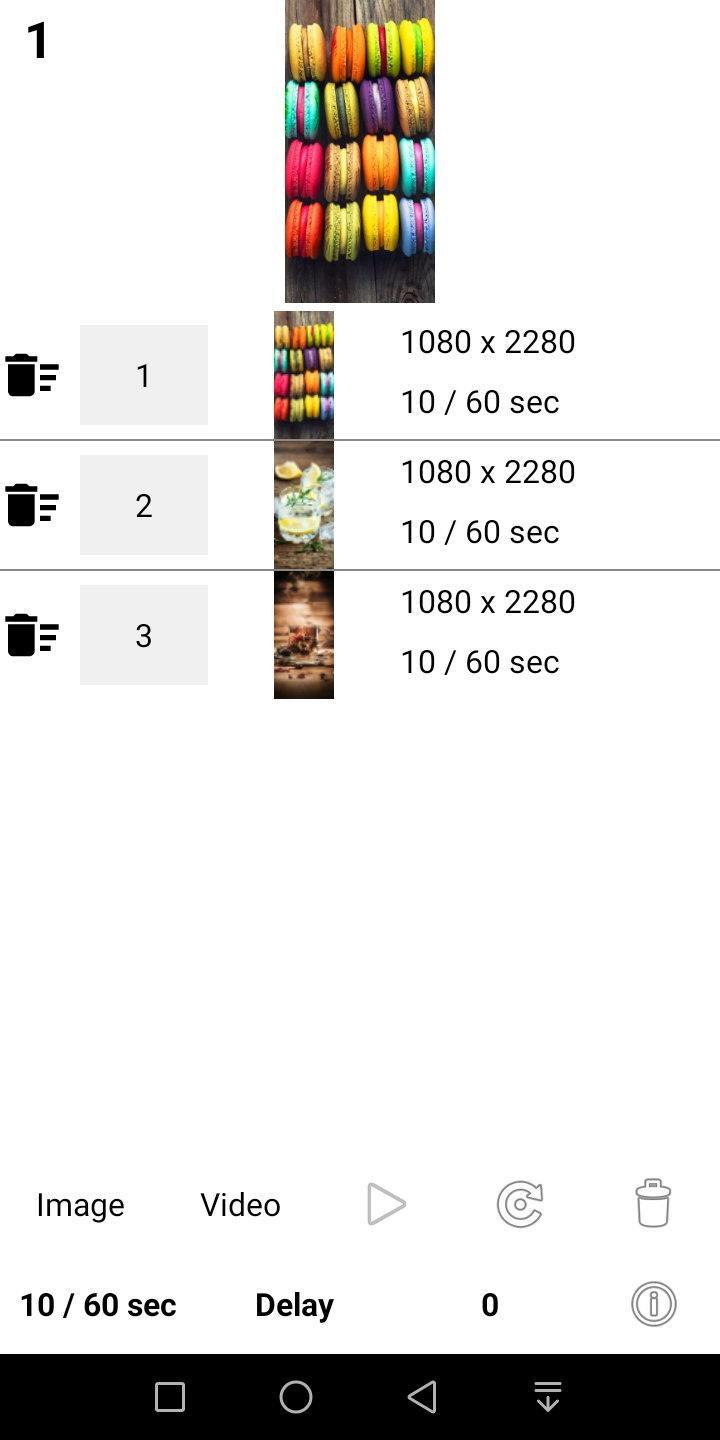Viewport: 720px width, 1440px height.
Task: Delete item 1 with its trash icon
Action: [x=32, y=375]
